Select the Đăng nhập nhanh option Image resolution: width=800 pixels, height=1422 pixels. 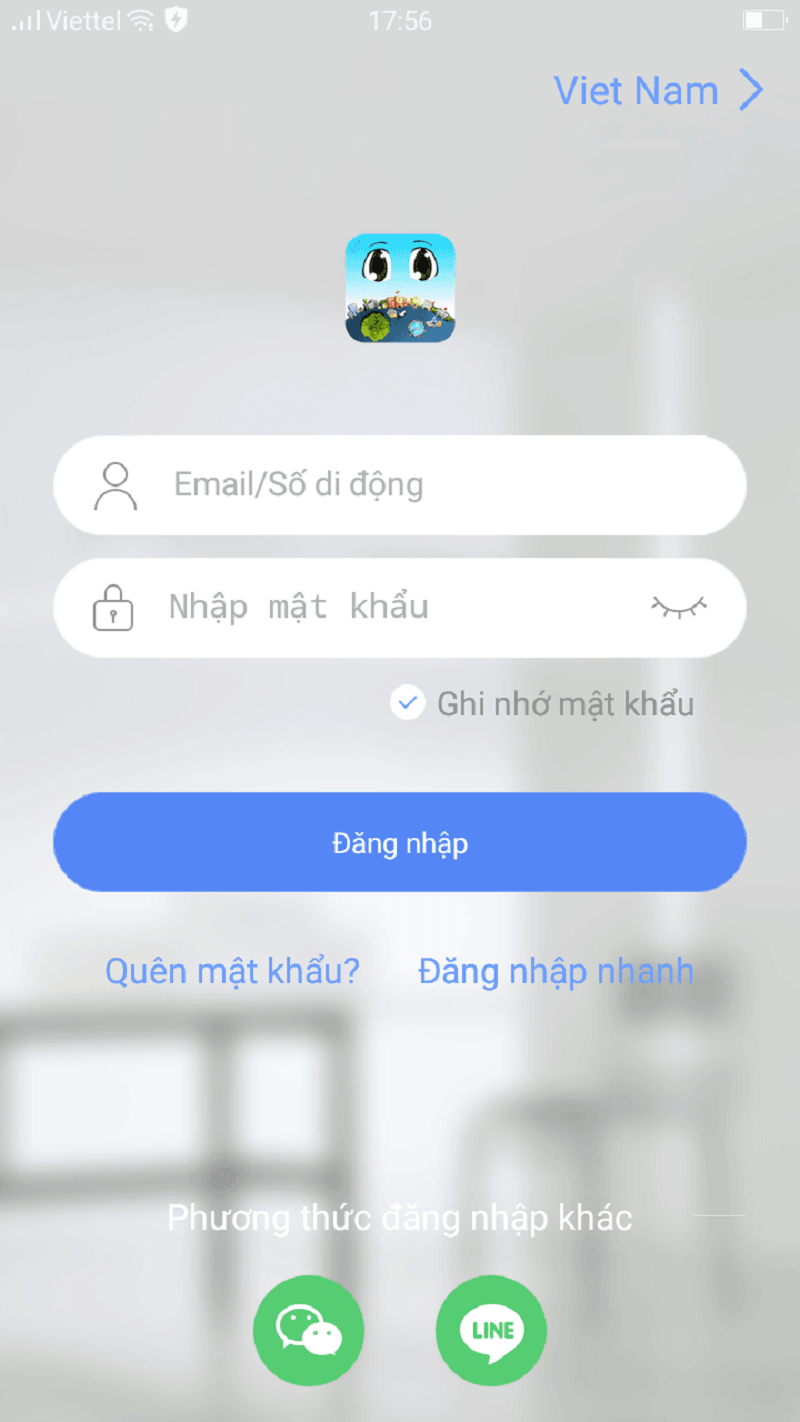pos(556,970)
